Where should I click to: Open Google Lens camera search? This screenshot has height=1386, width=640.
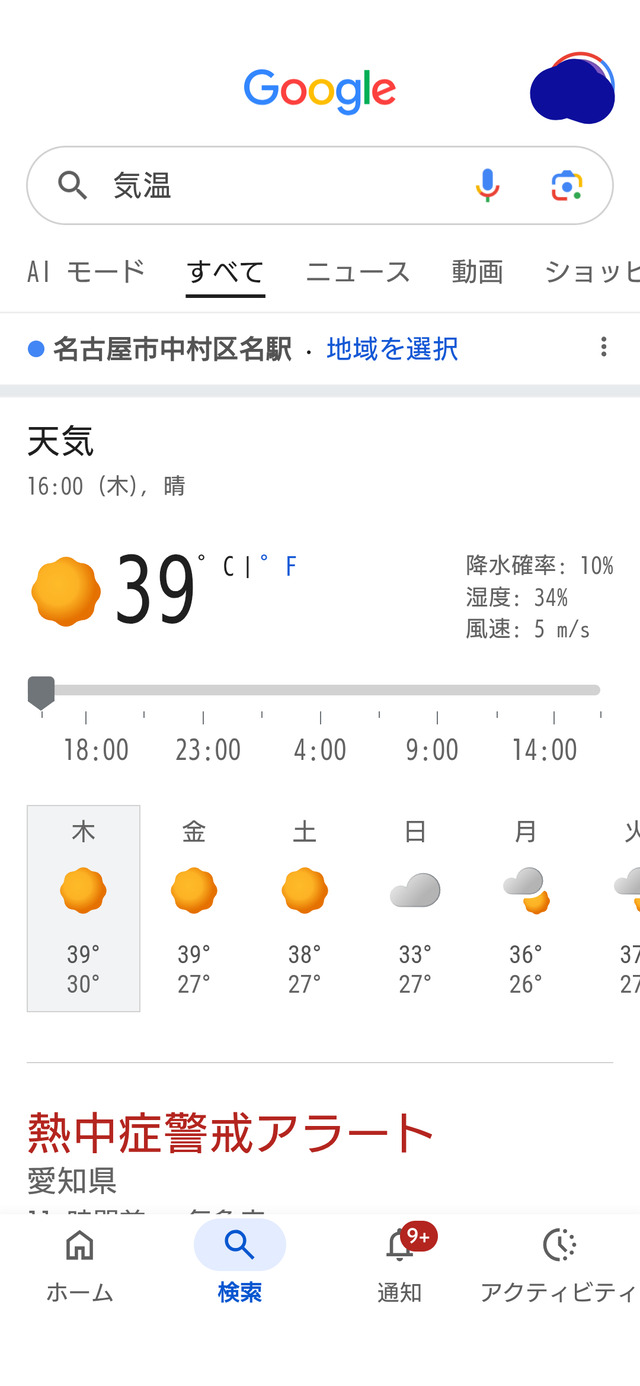click(x=567, y=185)
